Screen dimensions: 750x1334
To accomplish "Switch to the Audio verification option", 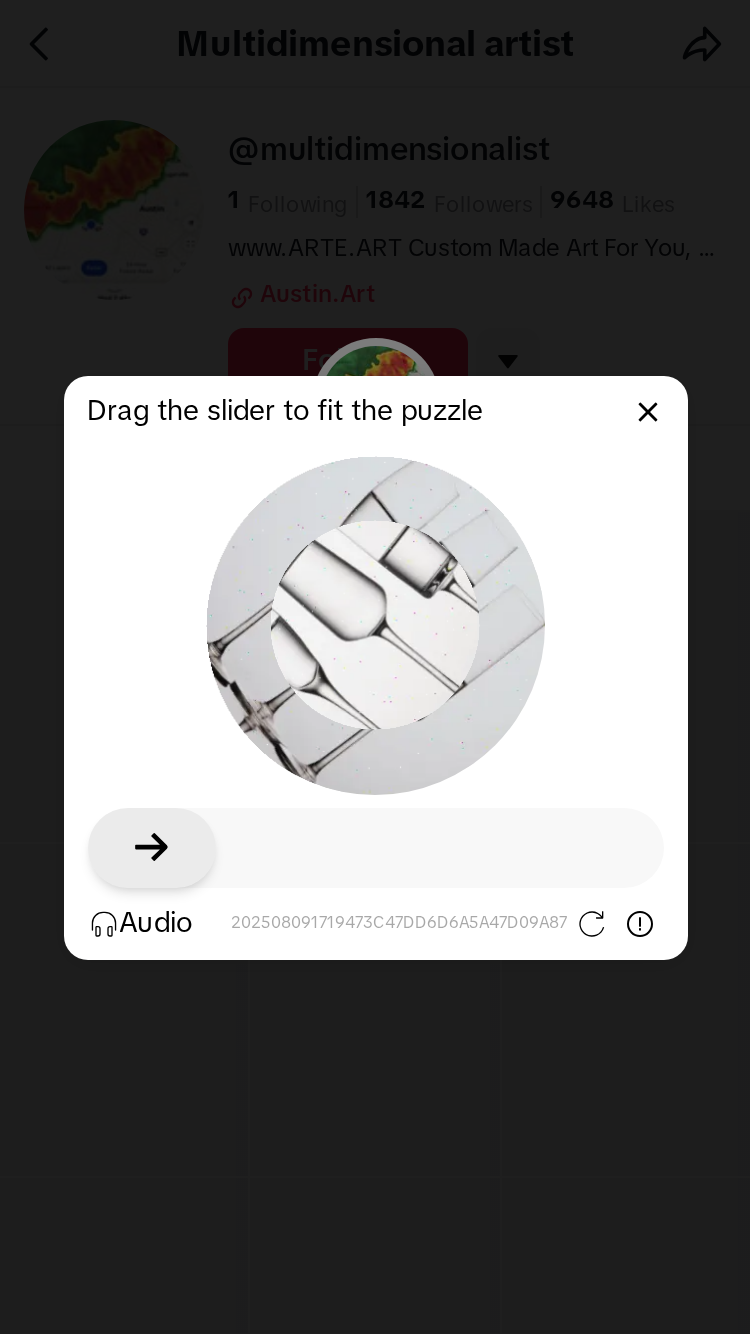I will tap(141, 923).
